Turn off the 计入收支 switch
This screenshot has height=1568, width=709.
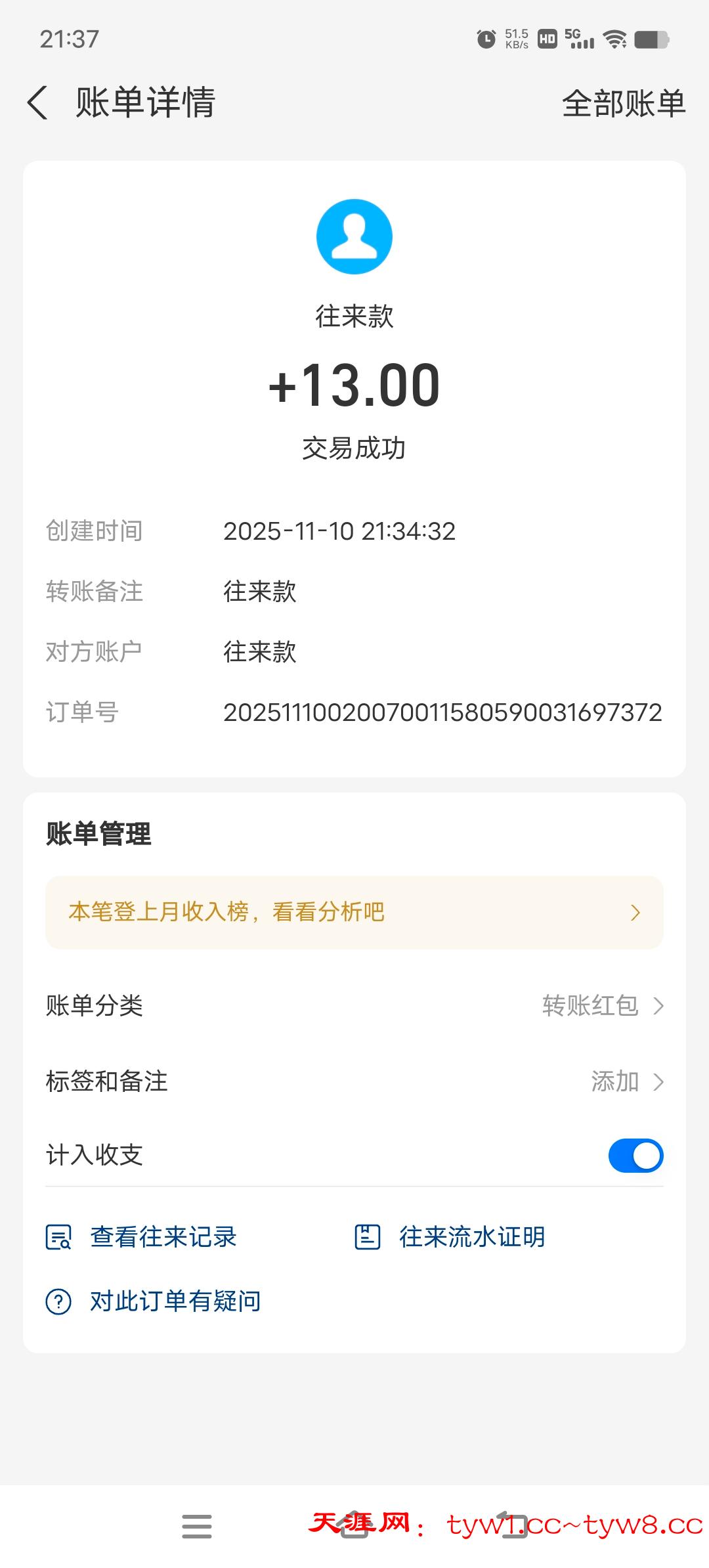pyautogui.click(x=635, y=1155)
